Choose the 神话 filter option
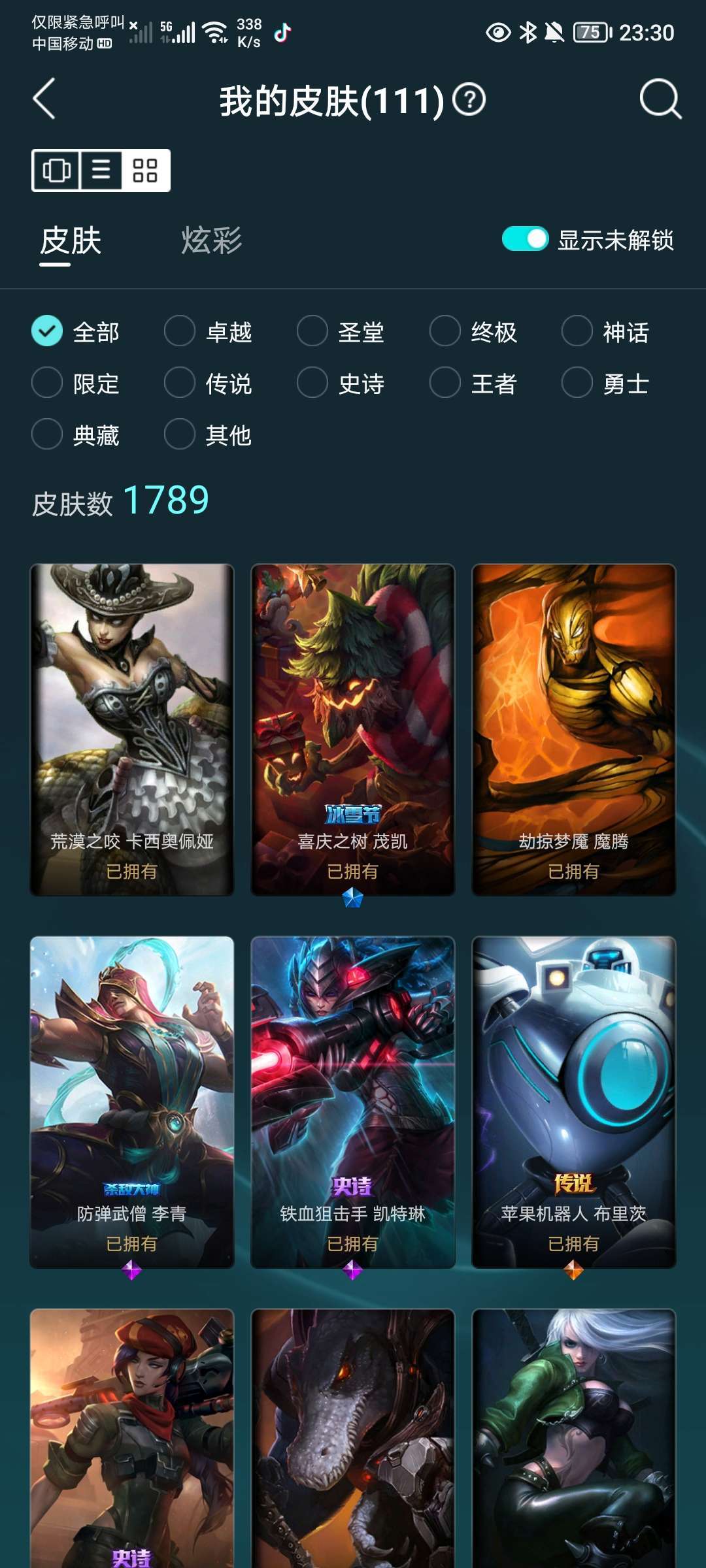The height and width of the screenshot is (1568, 706). point(605,331)
